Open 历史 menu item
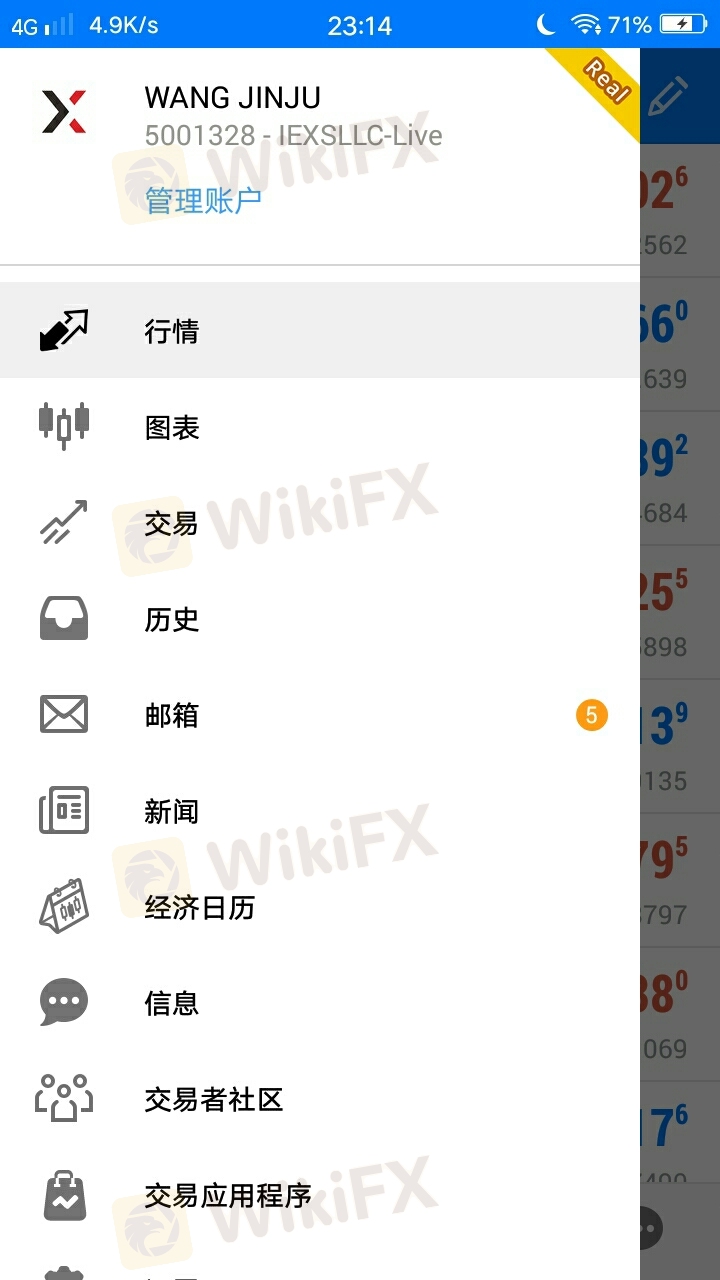The width and height of the screenshot is (720, 1280). pyautogui.click(x=320, y=619)
